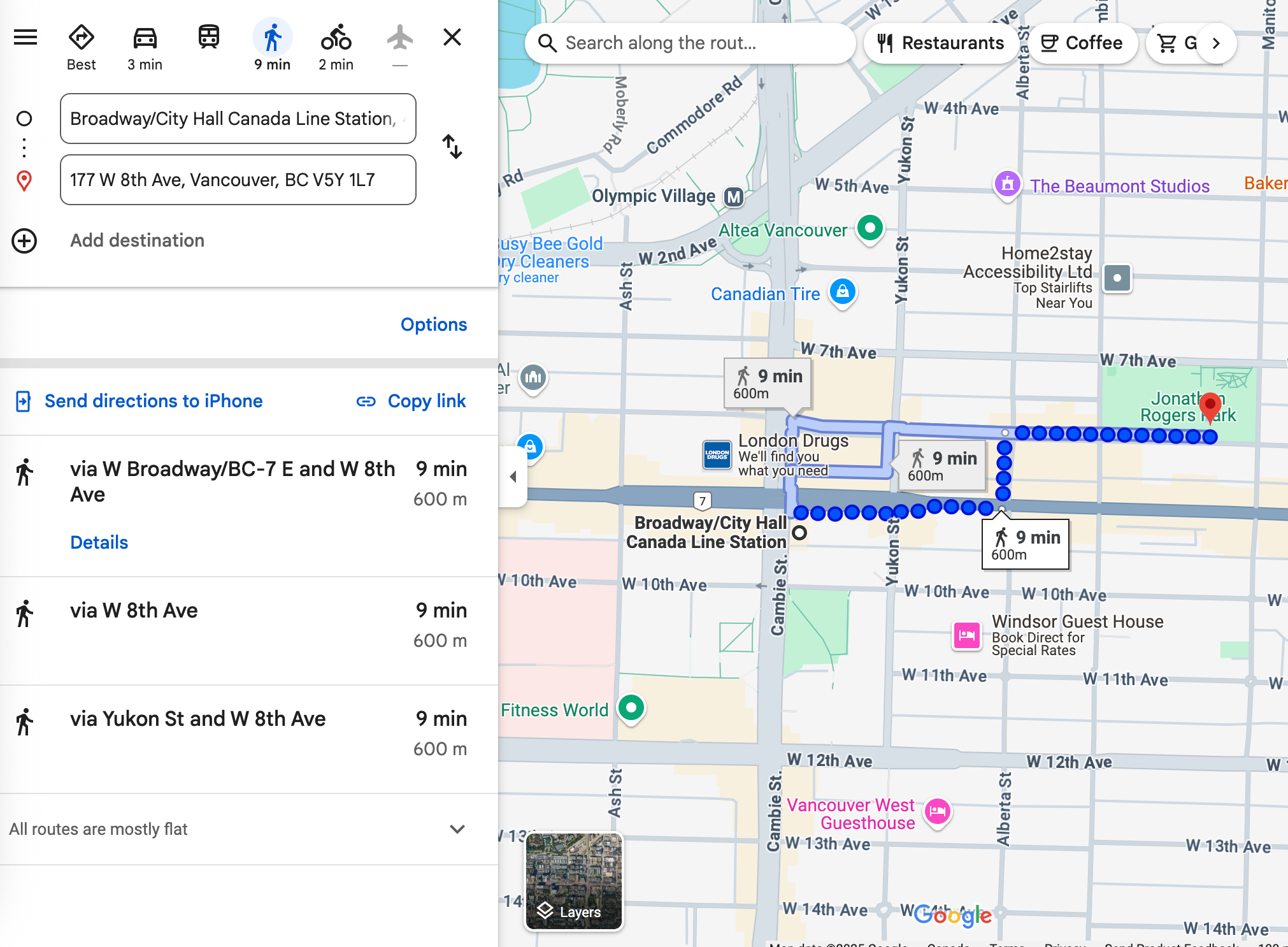This screenshot has height=947, width=1288.
Task: Open route Options
Action: point(433,324)
